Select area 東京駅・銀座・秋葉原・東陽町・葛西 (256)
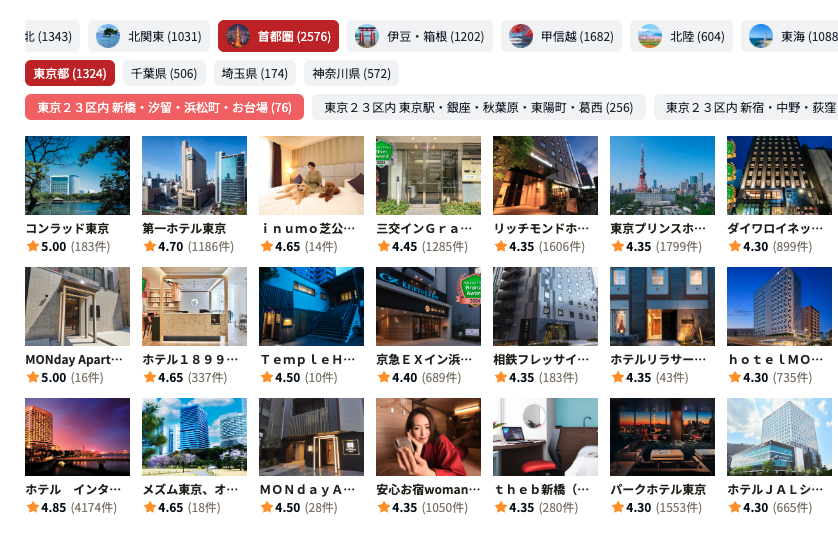Image resolution: width=838 pixels, height=540 pixels. click(x=479, y=107)
